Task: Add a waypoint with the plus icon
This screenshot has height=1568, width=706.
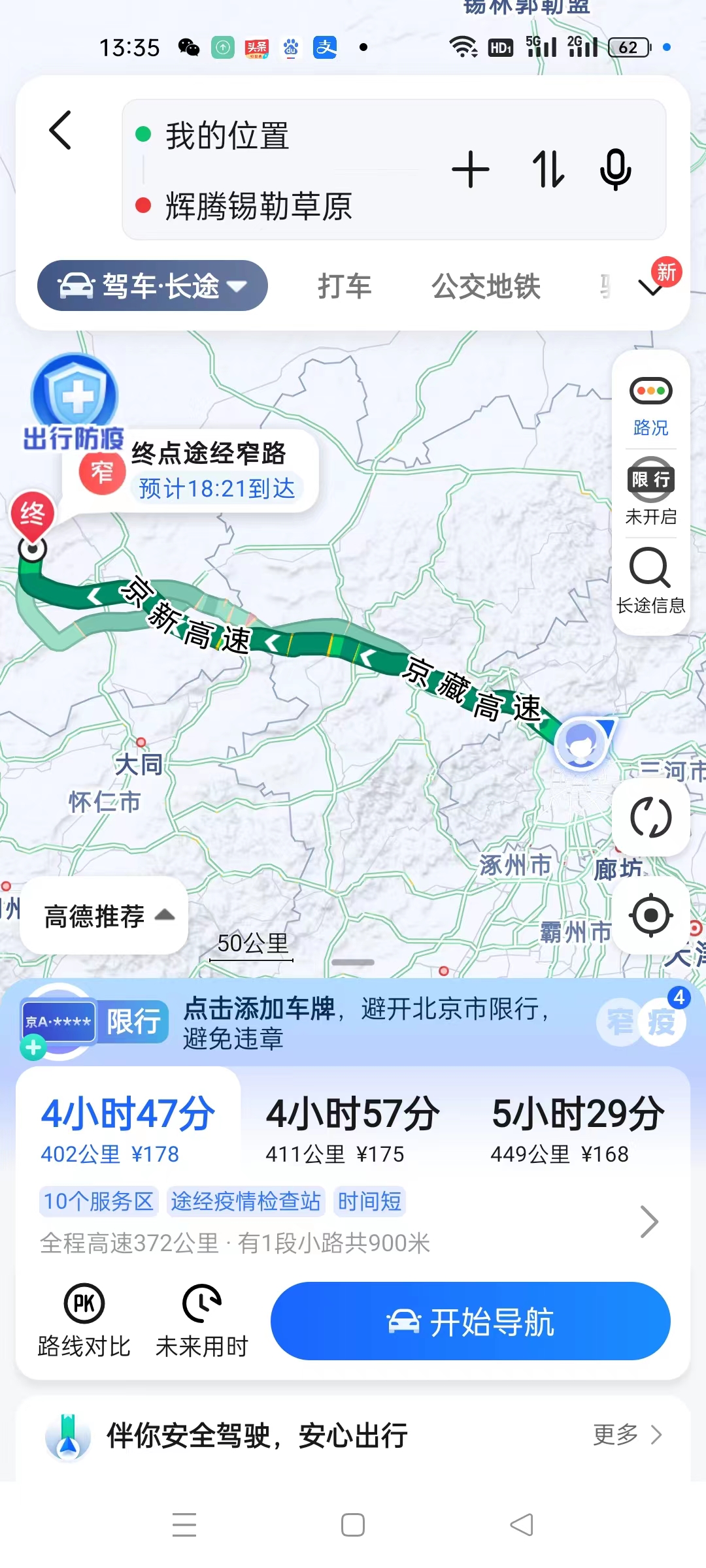Action: click(x=469, y=171)
